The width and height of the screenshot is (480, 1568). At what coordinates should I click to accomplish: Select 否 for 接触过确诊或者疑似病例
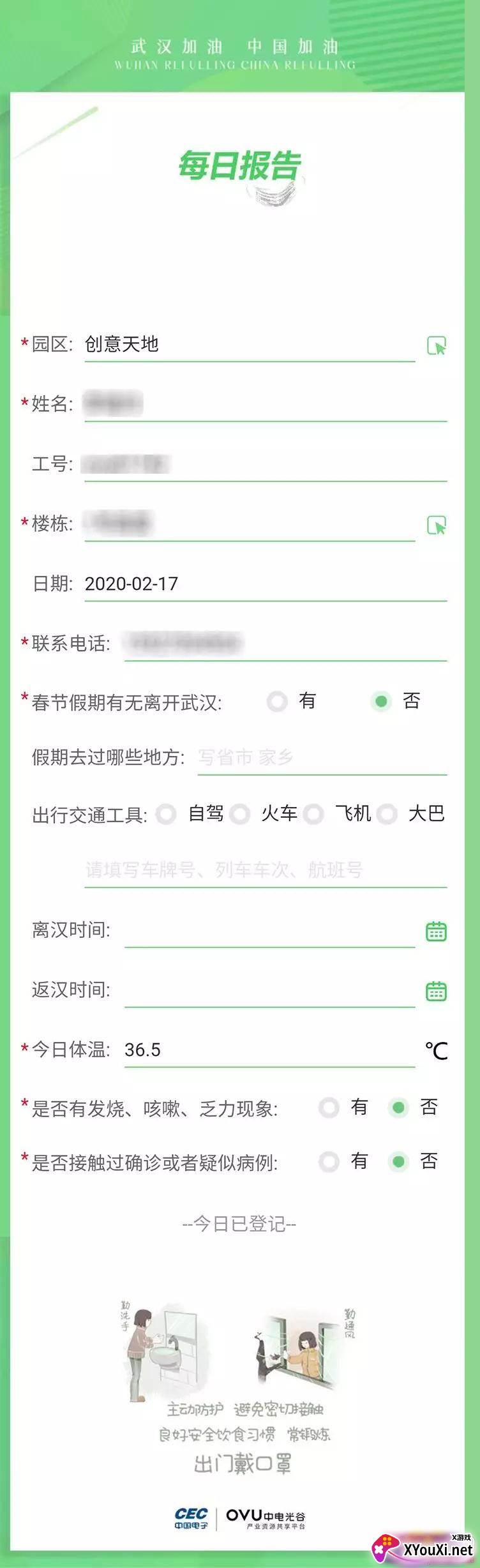[x=398, y=1161]
